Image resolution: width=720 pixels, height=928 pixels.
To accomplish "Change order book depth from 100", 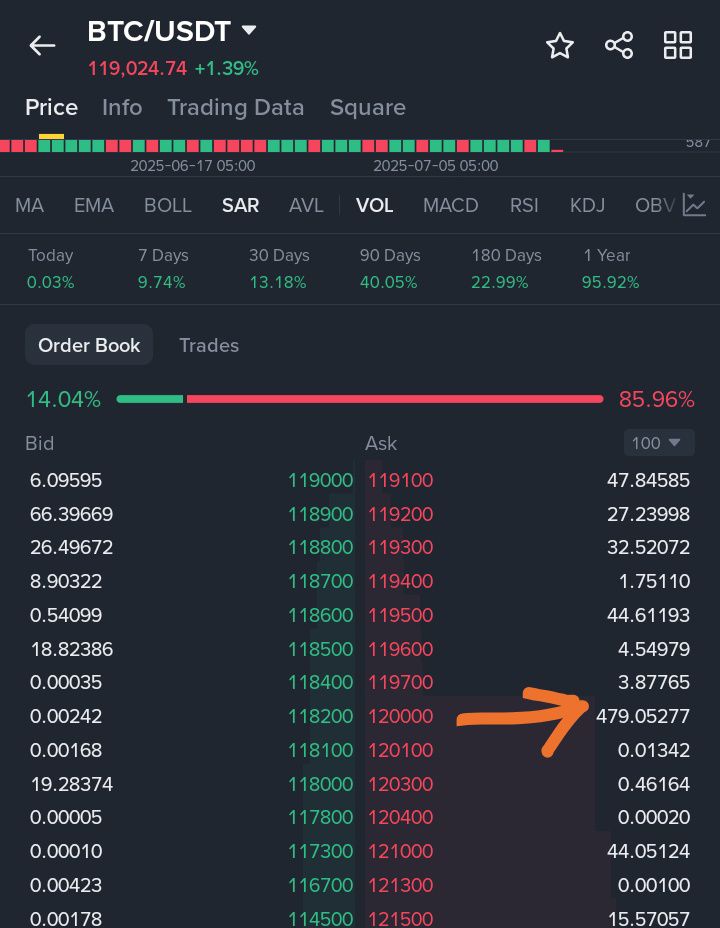I will 658,442.
